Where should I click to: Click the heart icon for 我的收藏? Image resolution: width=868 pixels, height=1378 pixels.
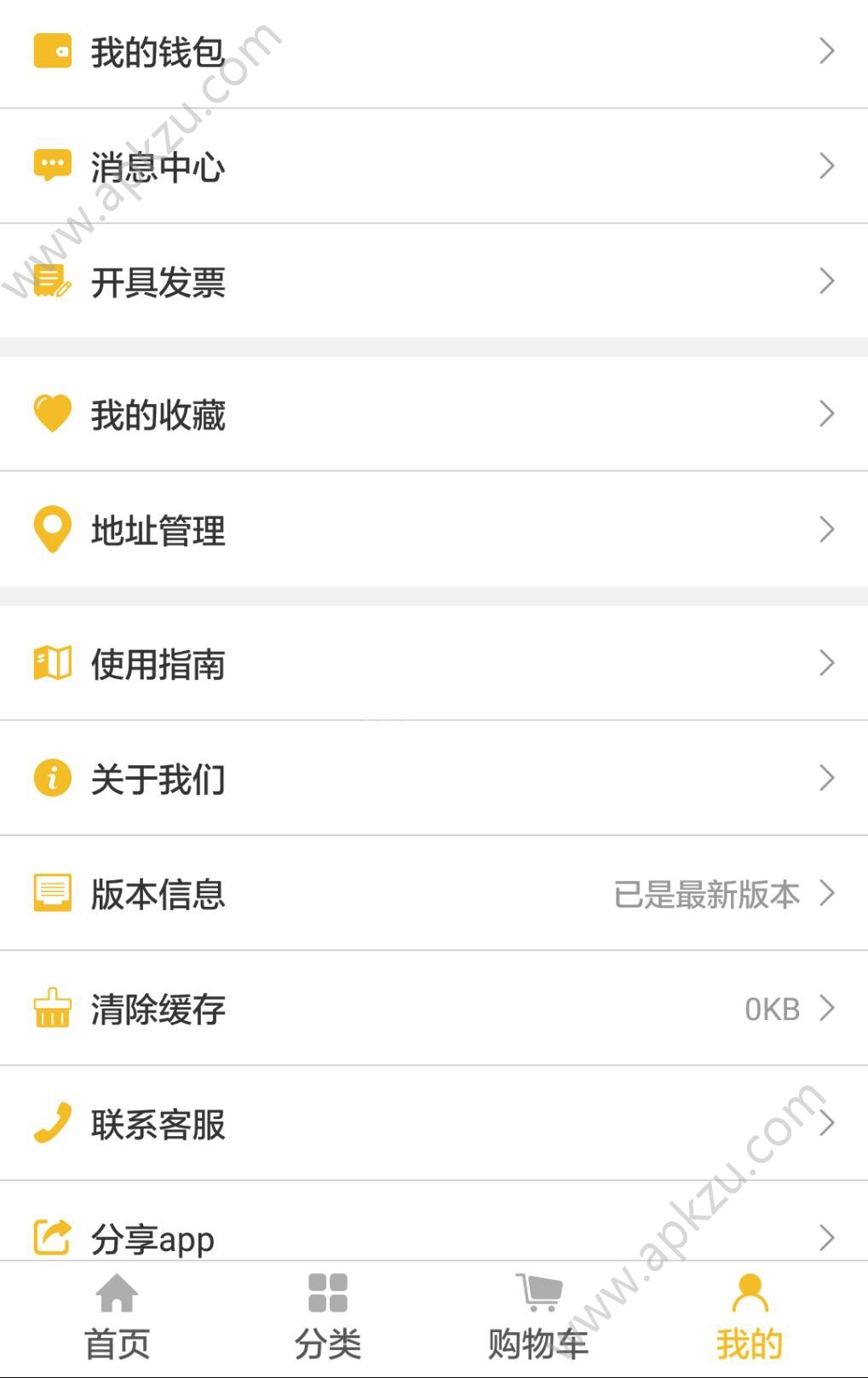52,414
